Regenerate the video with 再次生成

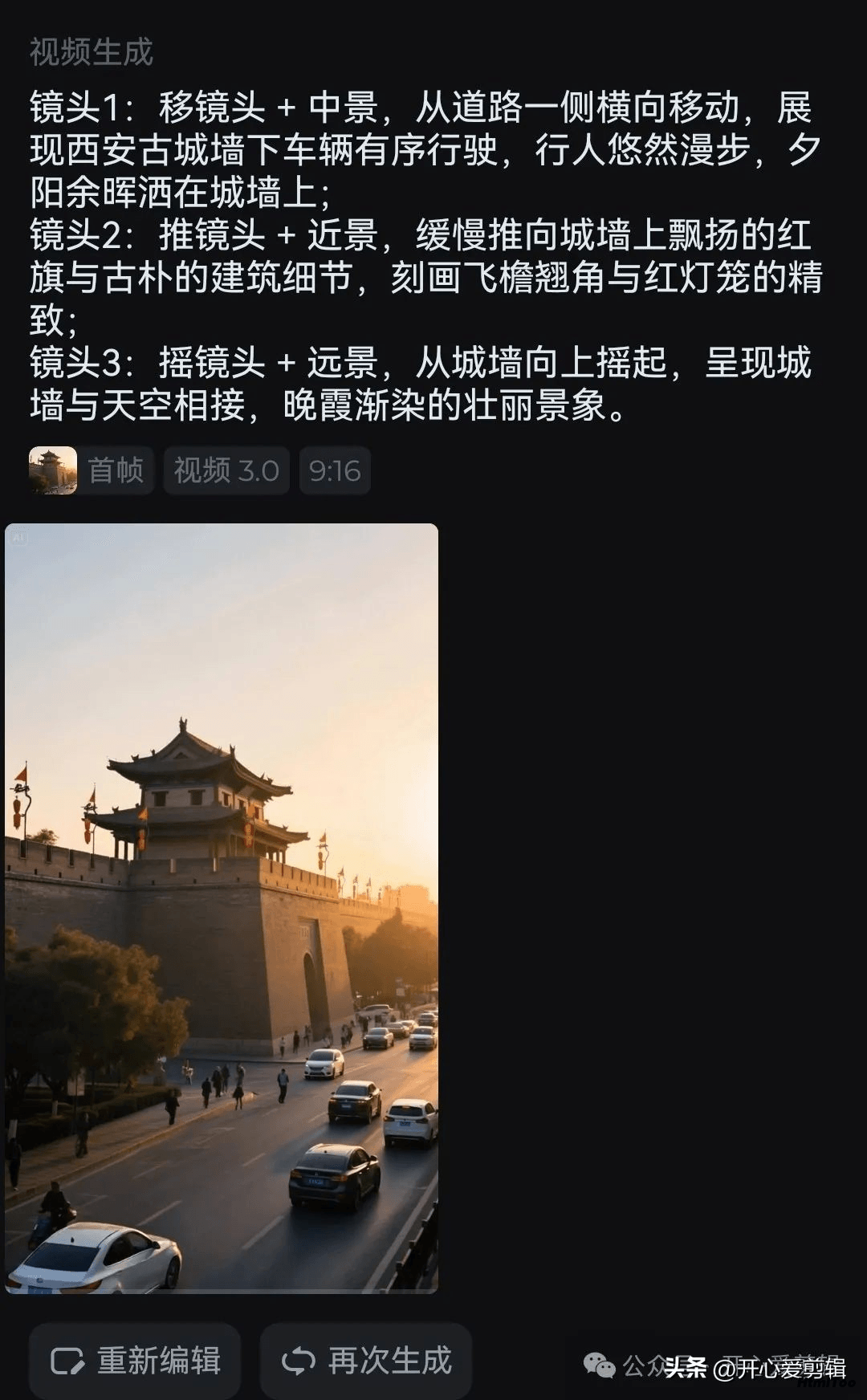366,1361
